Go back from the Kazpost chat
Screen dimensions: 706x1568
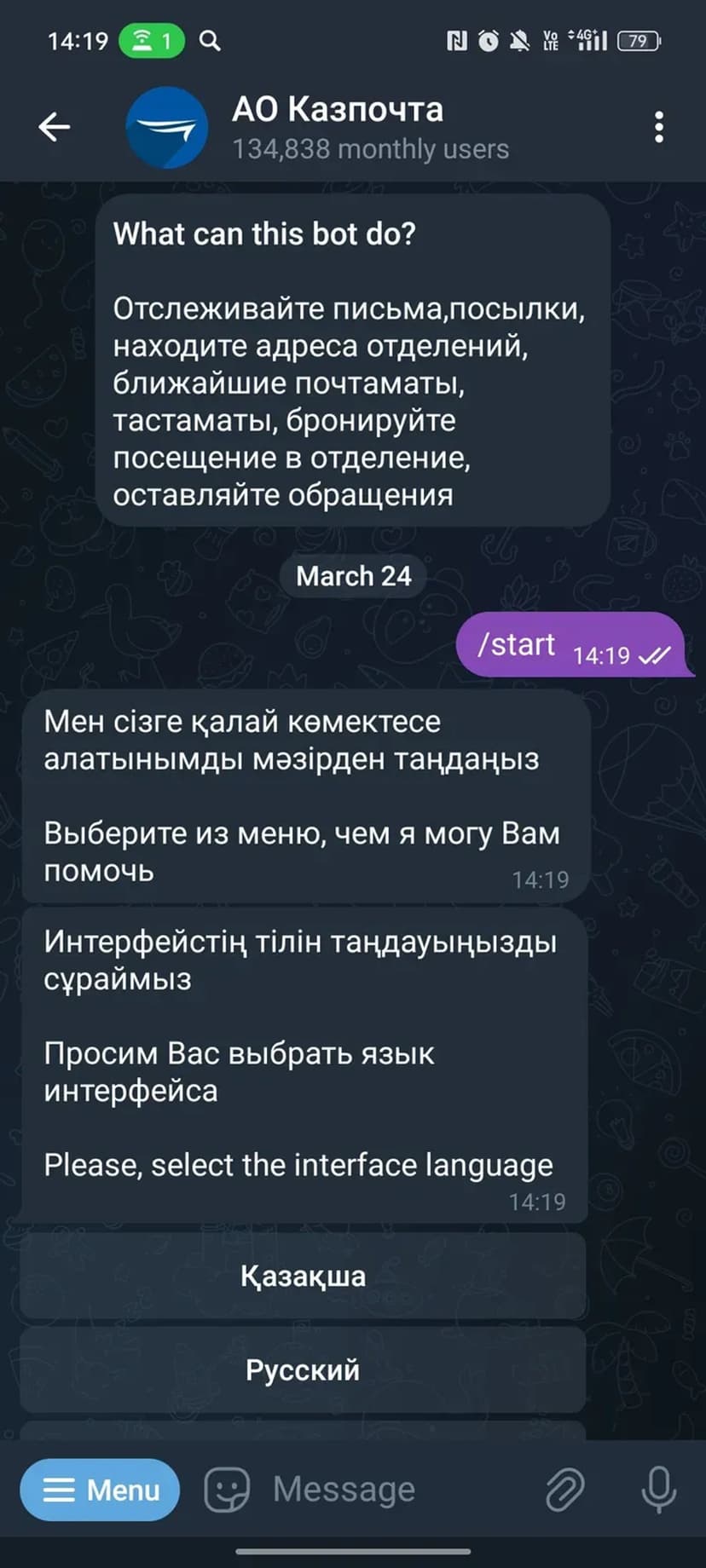[54, 128]
